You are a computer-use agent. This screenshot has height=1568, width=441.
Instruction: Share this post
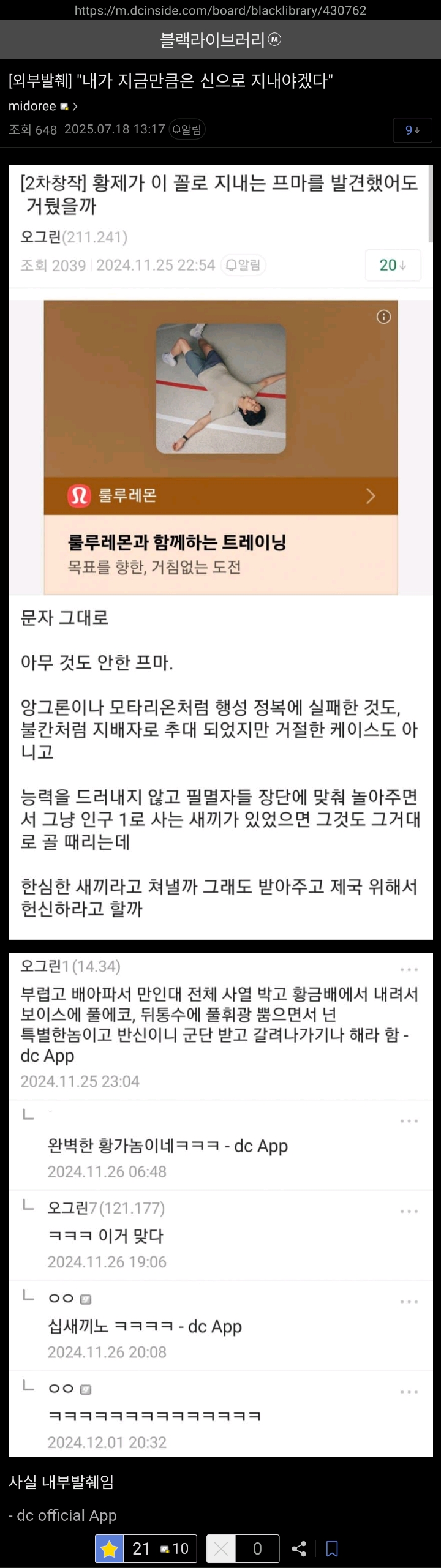click(299, 1548)
